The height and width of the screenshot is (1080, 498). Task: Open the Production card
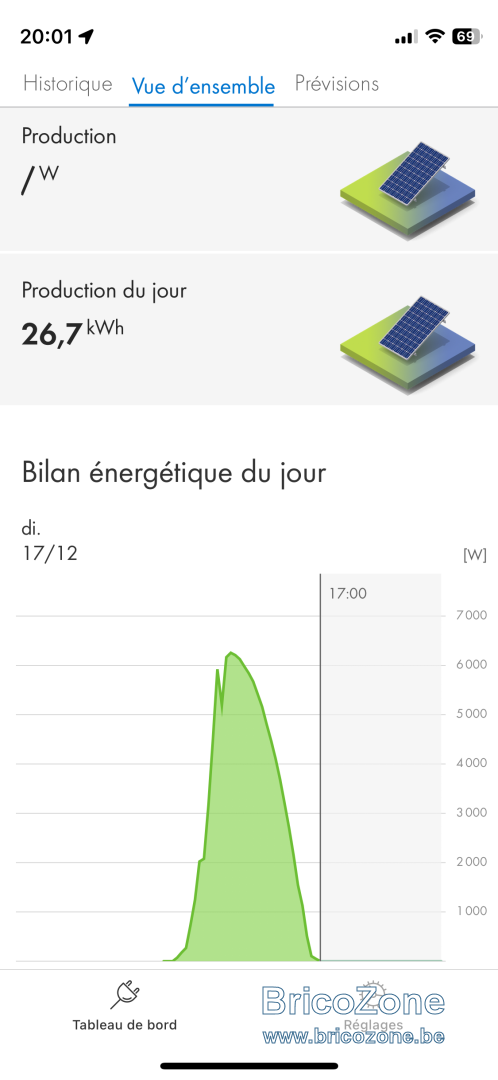point(249,180)
